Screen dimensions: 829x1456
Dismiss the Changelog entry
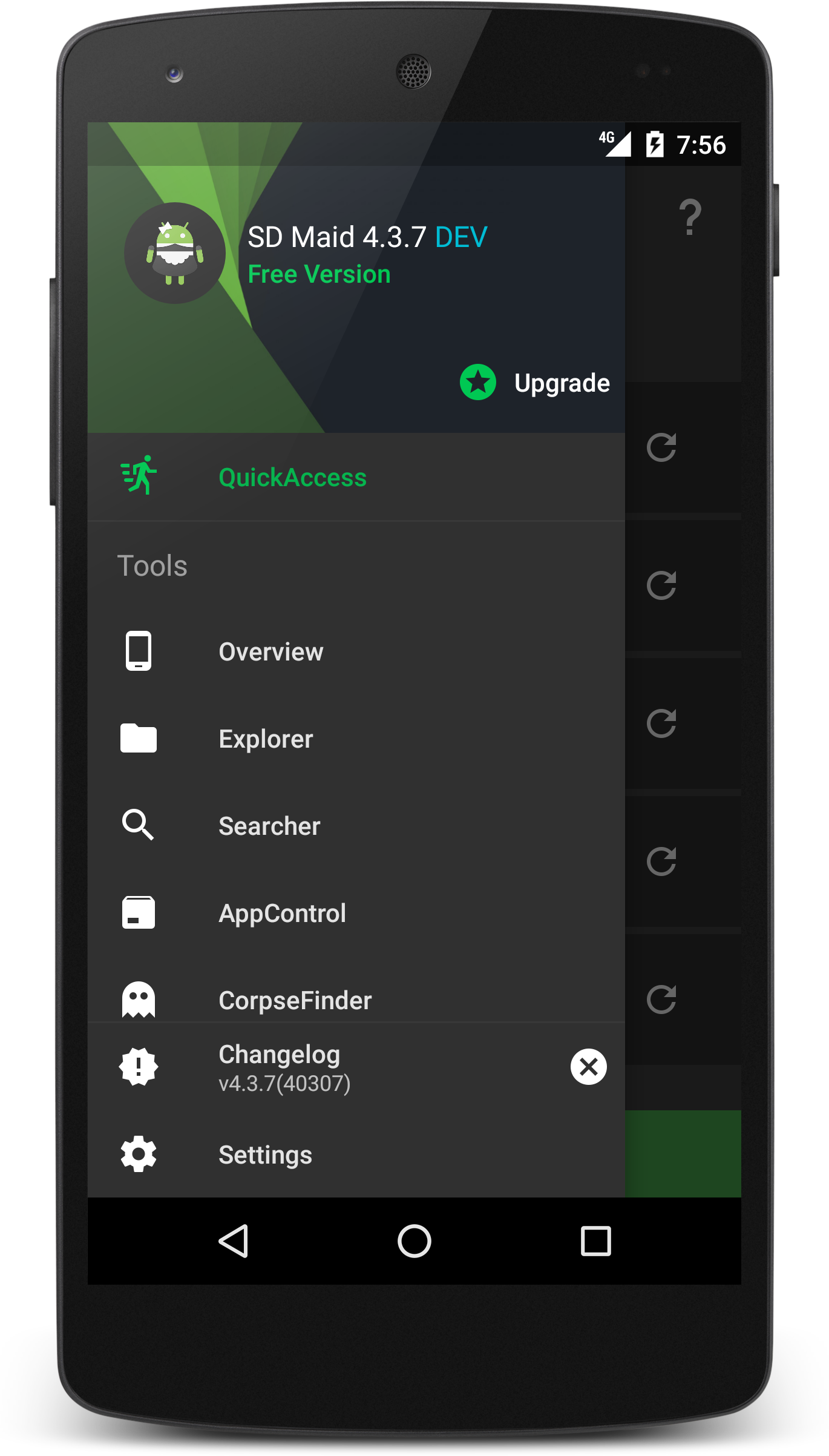[x=588, y=1067]
